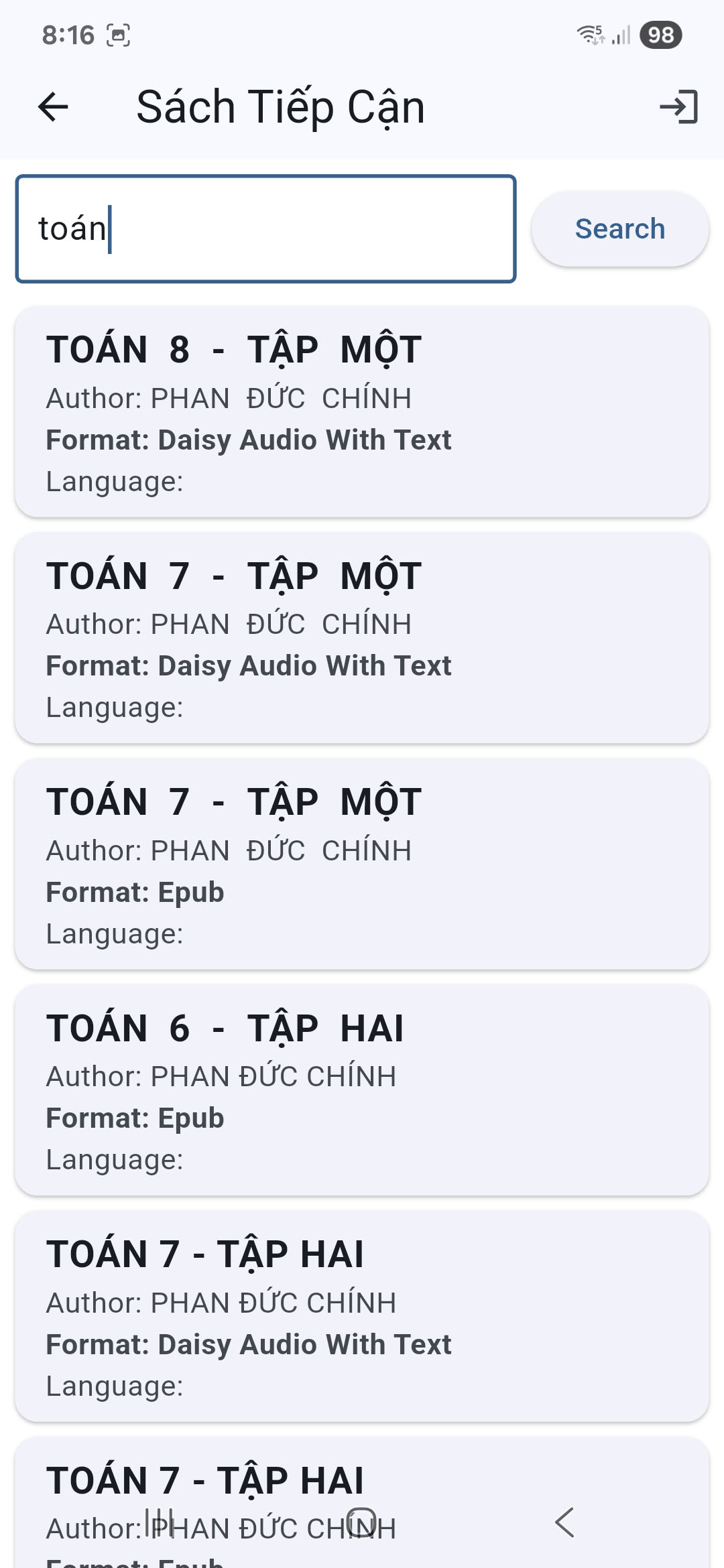
Task: Open TOÁN 7 - TẬP MỘT Epub book
Action: pyautogui.click(x=362, y=864)
